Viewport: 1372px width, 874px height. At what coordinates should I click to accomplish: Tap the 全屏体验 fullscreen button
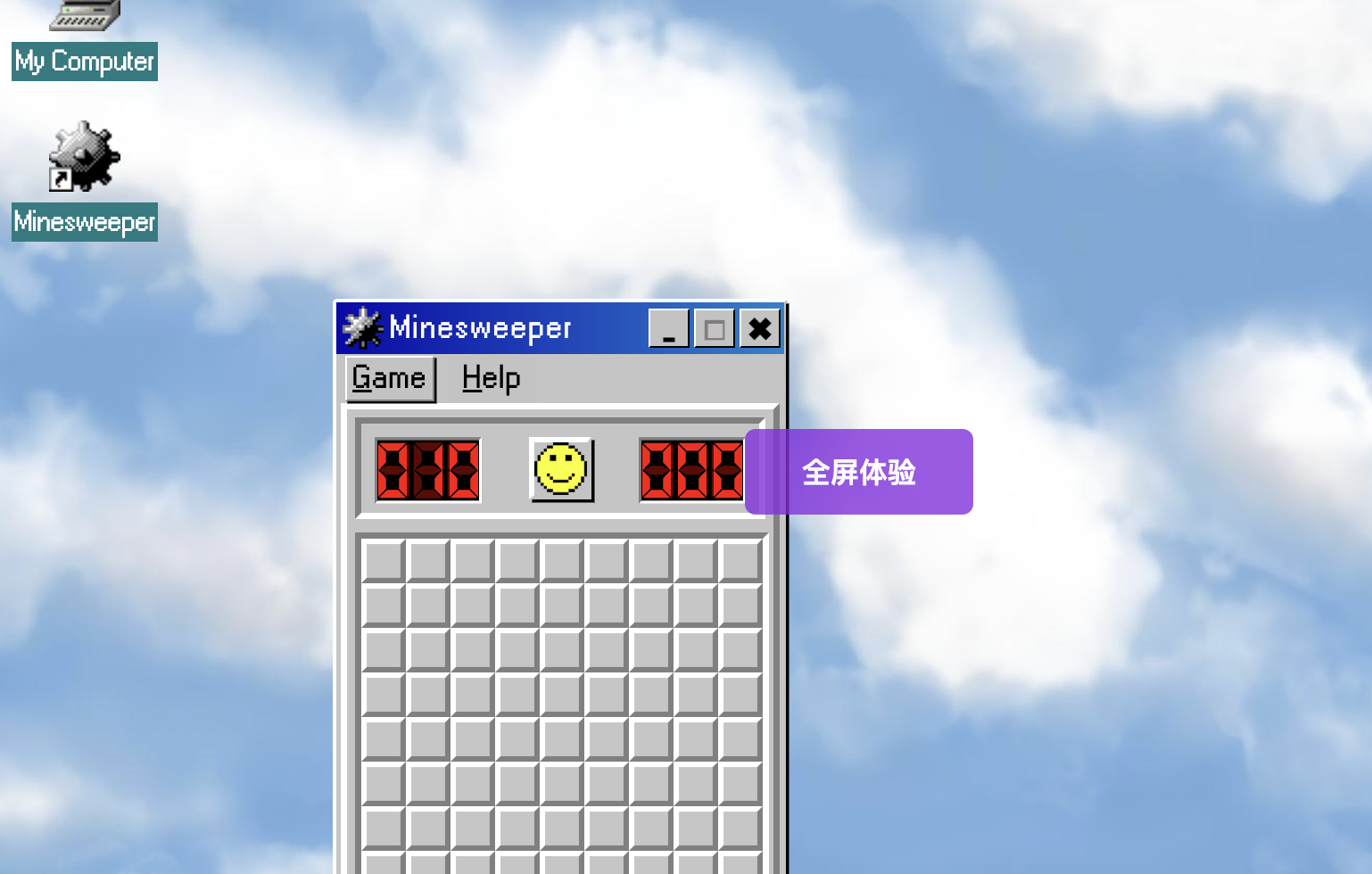pyautogui.click(x=858, y=472)
